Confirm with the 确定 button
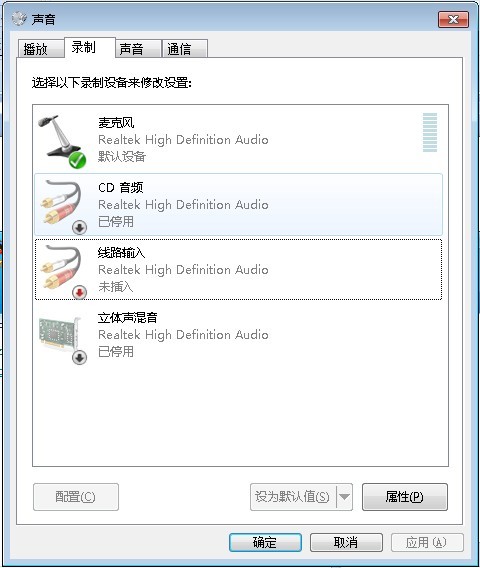This screenshot has width=480, height=568. 265,542
